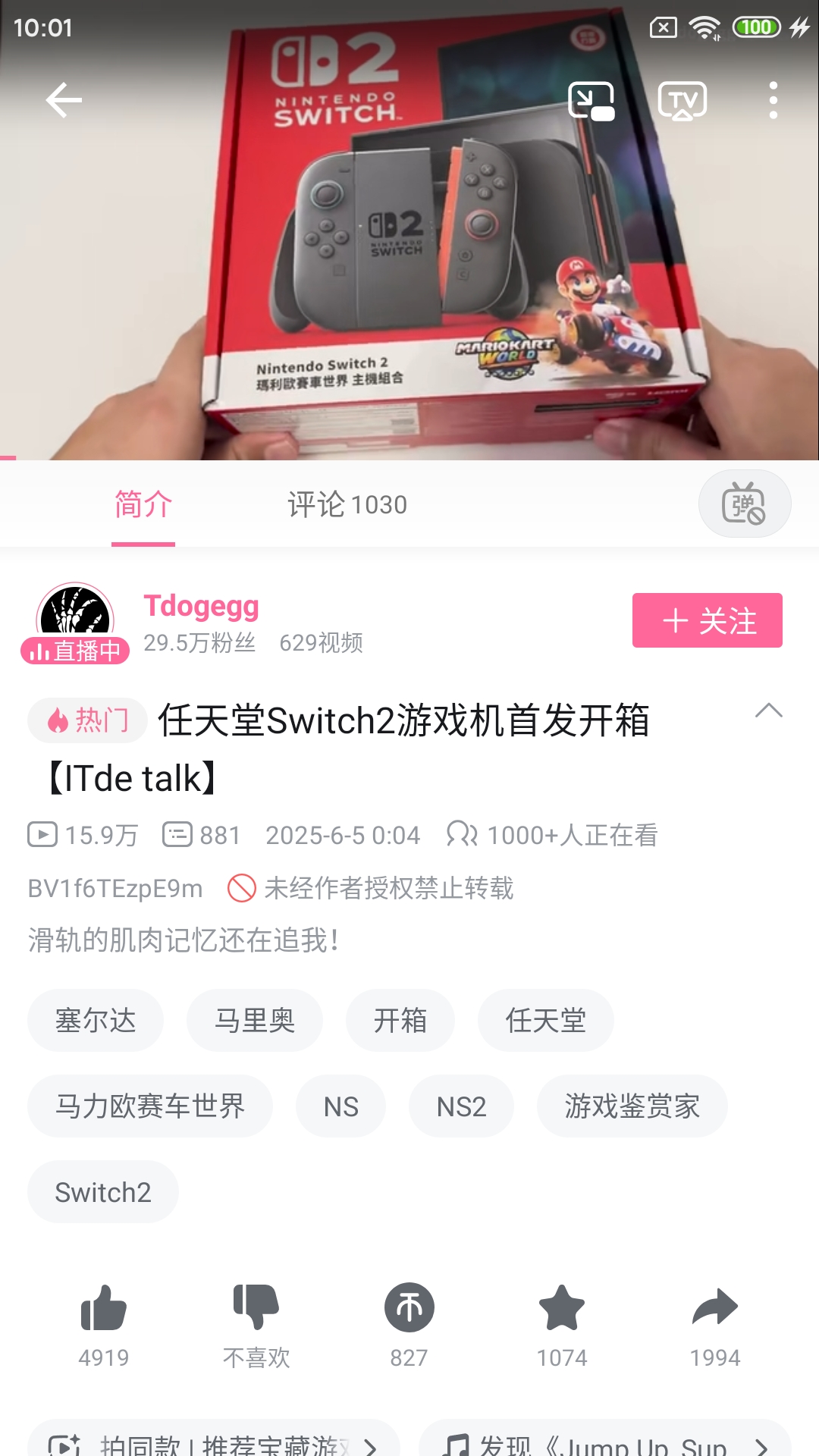The height and width of the screenshot is (1456, 819).
Task: Give coins to the video
Action: click(x=409, y=1309)
